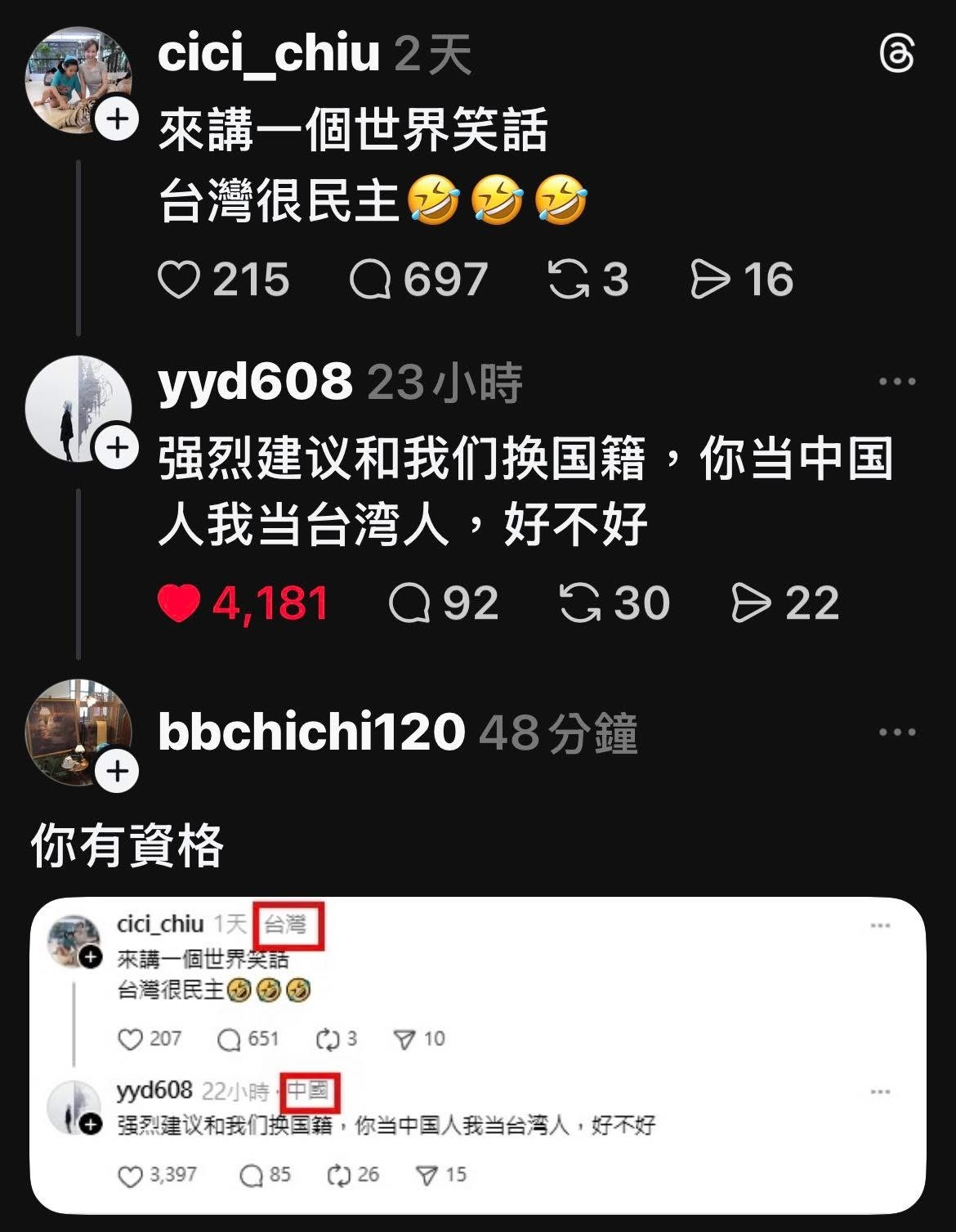View yyd608's profile from the username
The height and width of the screenshot is (1232, 956).
(x=255, y=382)
